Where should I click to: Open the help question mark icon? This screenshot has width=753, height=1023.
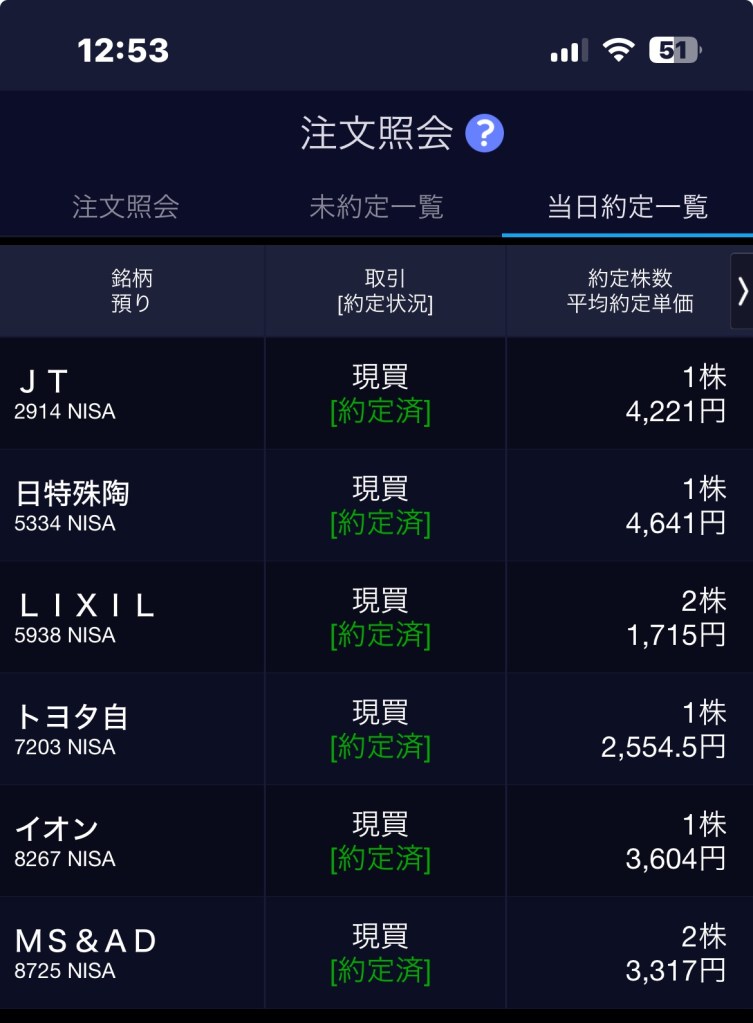pyautogui.click(x=484, y=133)
